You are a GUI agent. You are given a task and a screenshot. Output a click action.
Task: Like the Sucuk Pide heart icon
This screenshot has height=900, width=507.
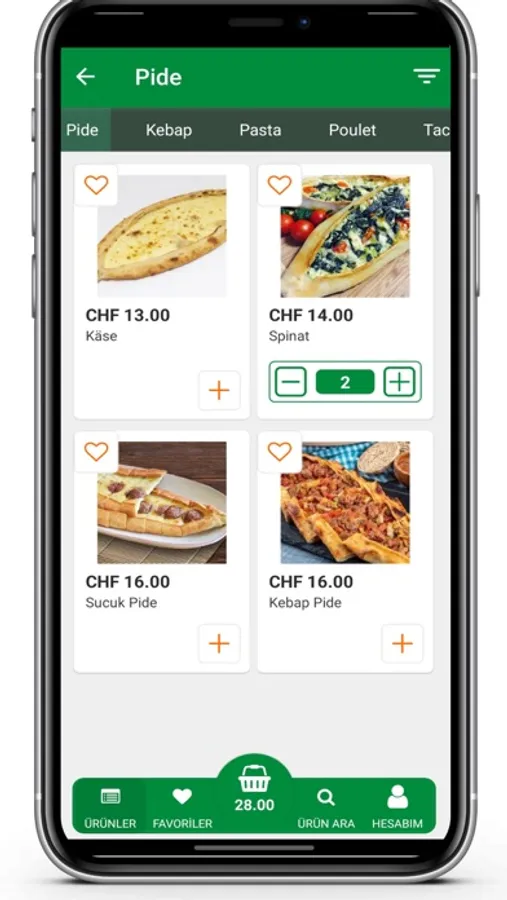pos(96,452)
